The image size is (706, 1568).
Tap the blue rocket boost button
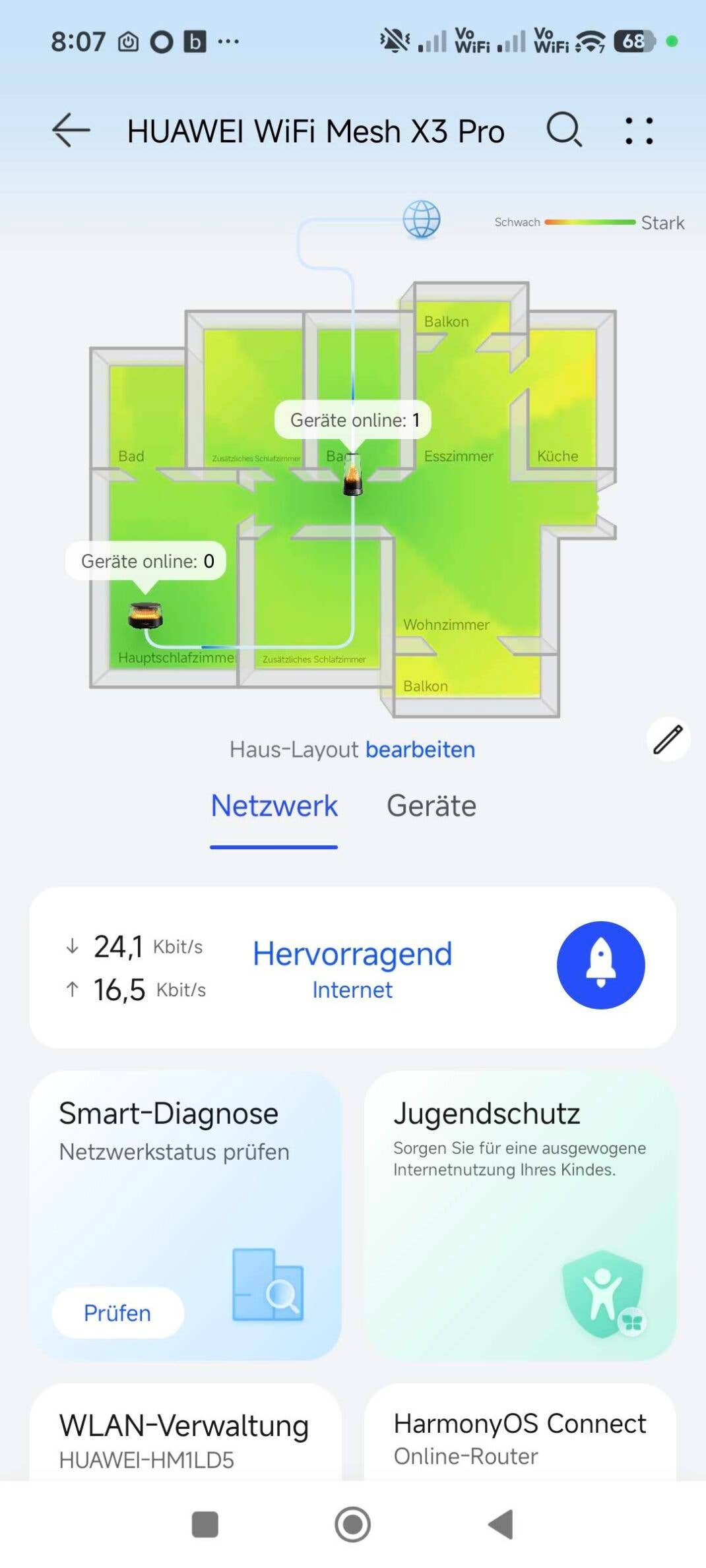[x=600, y=965]
